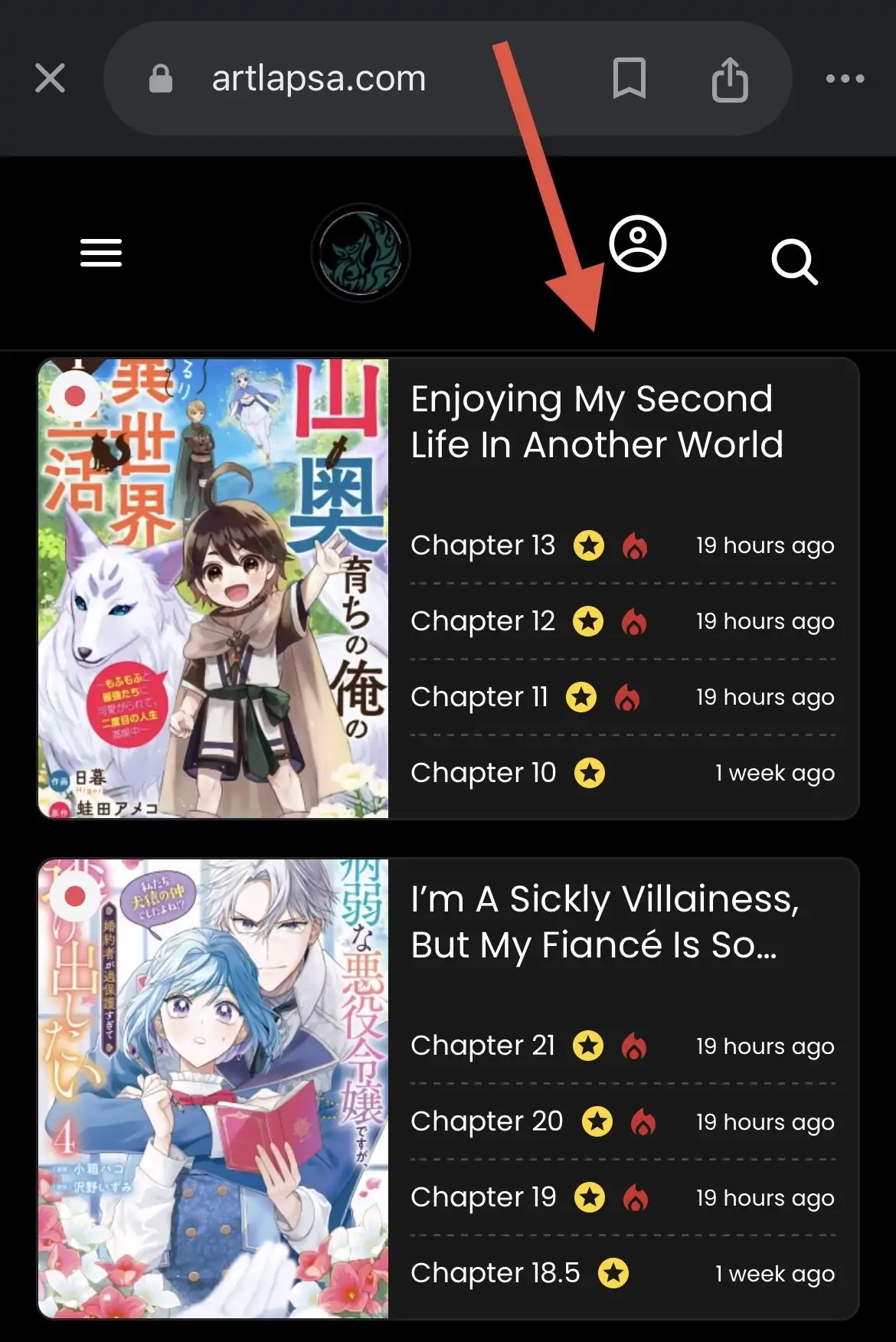This screenshot has width=896, height=1342.
Task: Read Chapter 13 of Enjoying My Second Life
Action: 482,545
